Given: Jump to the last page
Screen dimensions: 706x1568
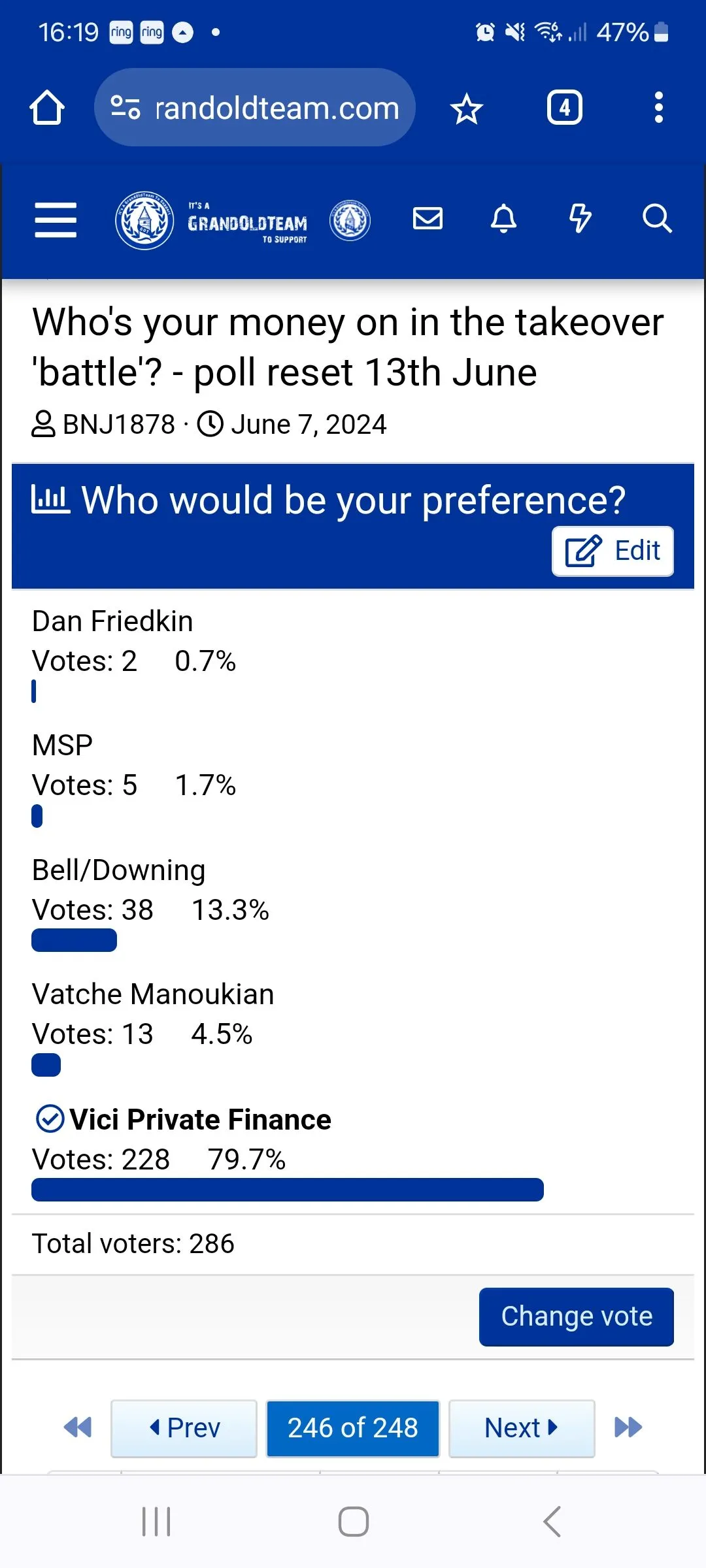Looking at the screenshot, I should (x=628, y=1428).
